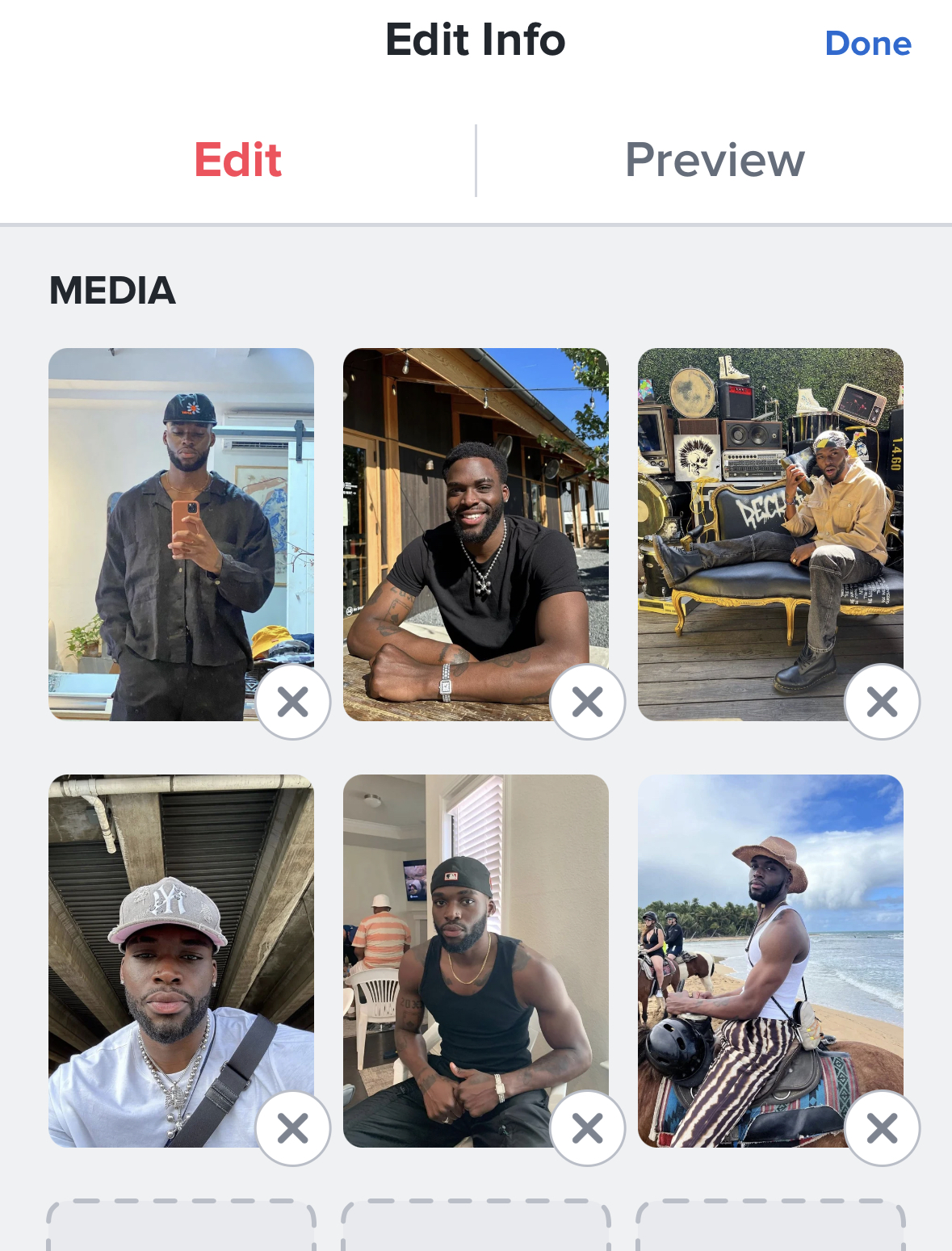This screenshot has height=1251, width=952.
Task: Select the Edit tab
Action: click(x=237, y=160)
